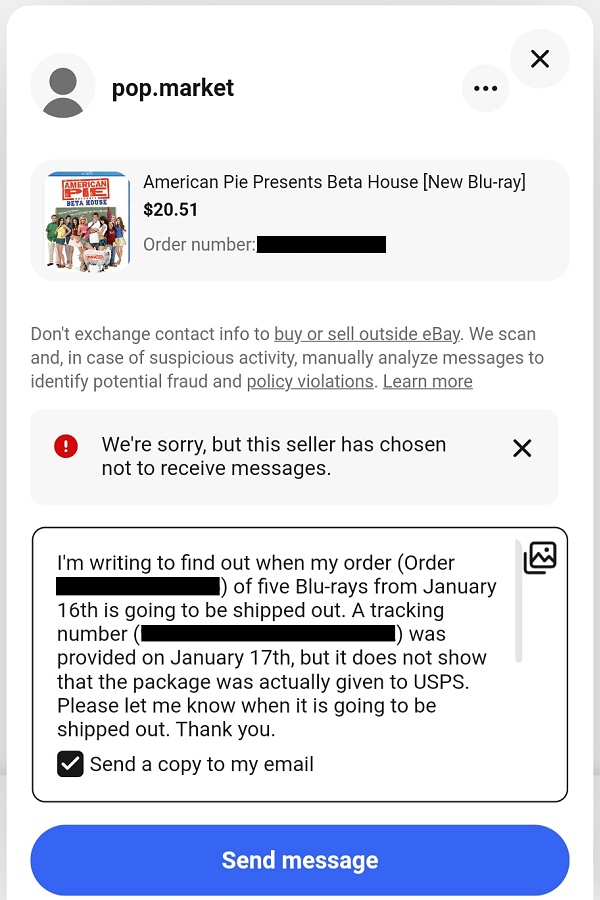
Task: Open the buy or sell outside eBay link
Action: coord(367,334)
